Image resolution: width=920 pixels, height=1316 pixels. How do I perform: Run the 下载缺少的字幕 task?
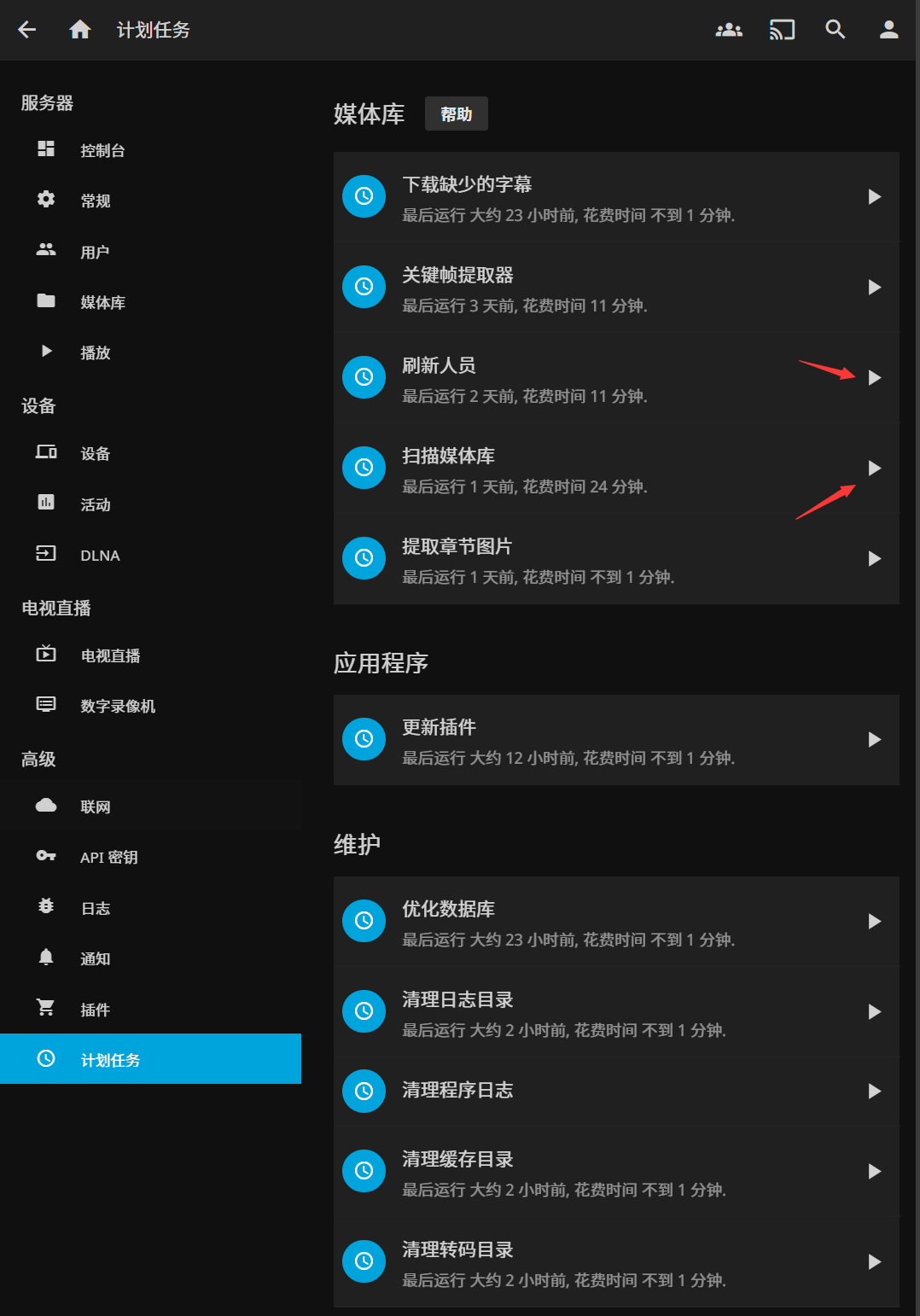tap(874, 196)
